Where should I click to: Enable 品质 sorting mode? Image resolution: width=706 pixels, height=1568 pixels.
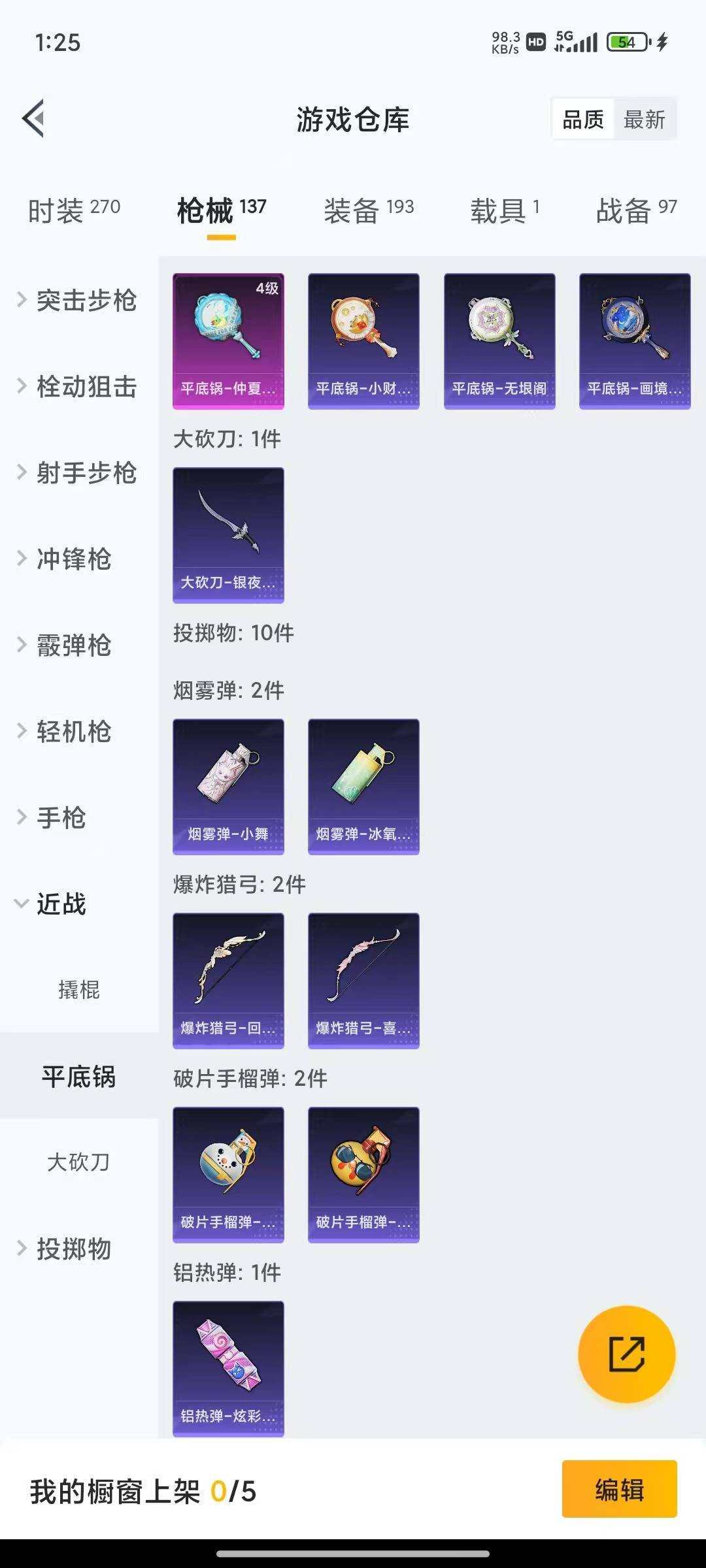pos(584,119)
